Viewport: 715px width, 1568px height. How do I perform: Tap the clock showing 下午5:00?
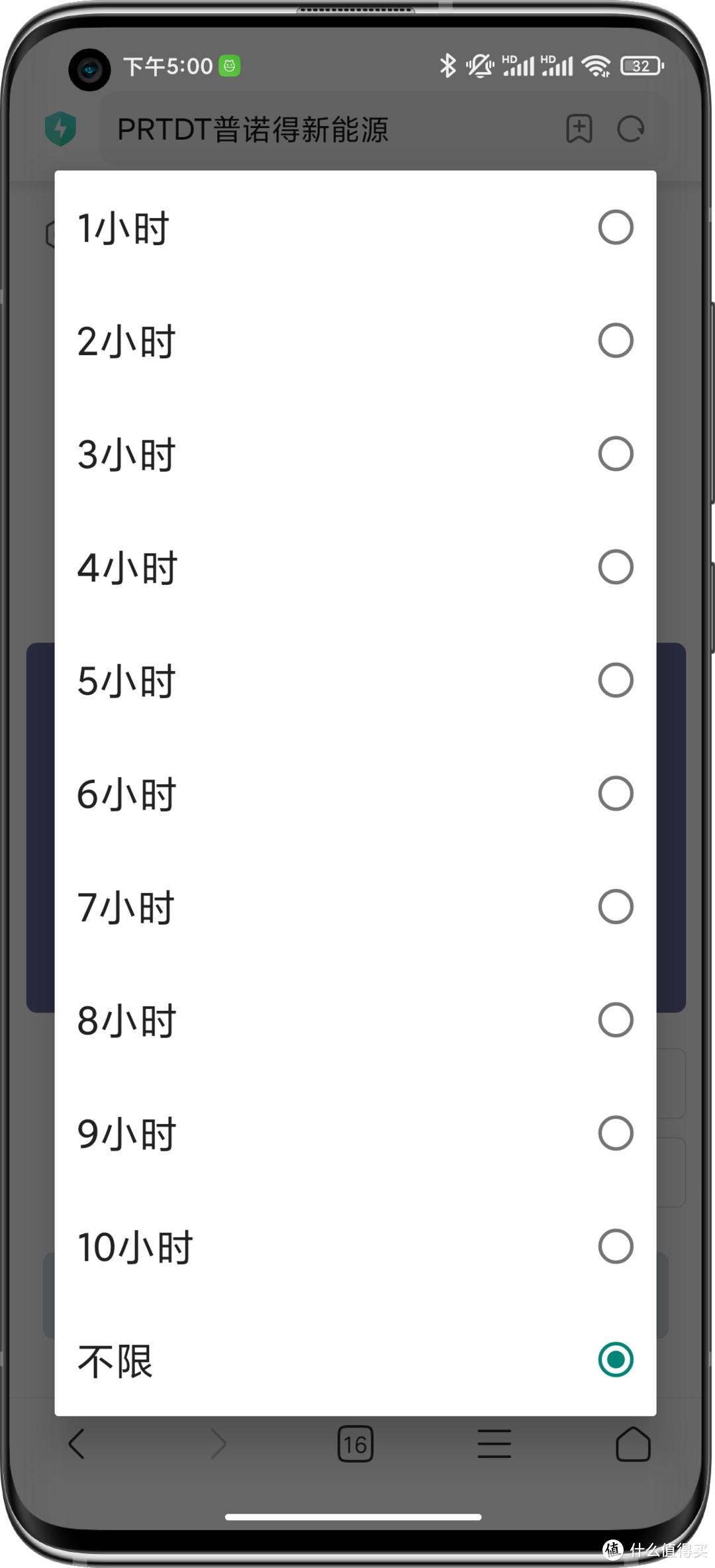point(167,66)
